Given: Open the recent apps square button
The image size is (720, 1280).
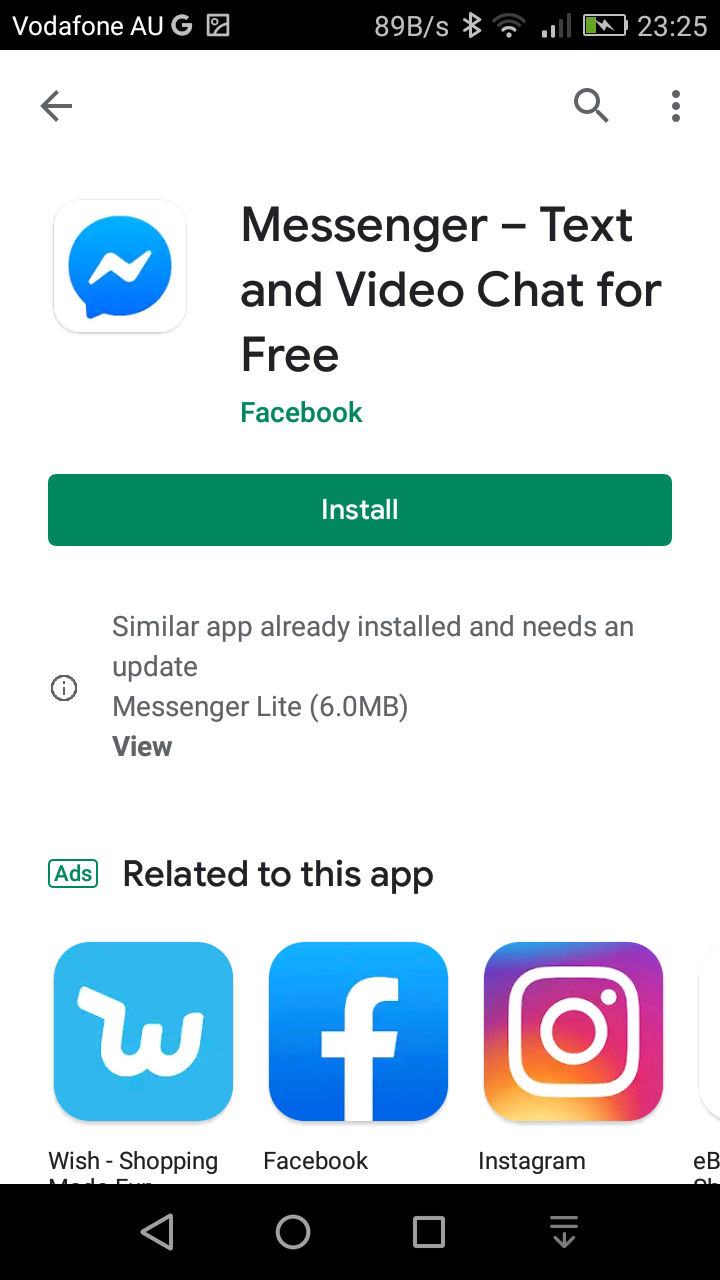Looking at the screenshot, I should 429,1232.
